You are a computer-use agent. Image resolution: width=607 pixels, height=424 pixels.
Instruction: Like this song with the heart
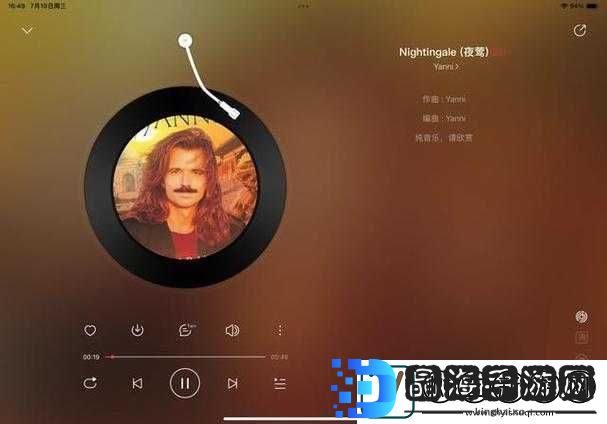90,330
